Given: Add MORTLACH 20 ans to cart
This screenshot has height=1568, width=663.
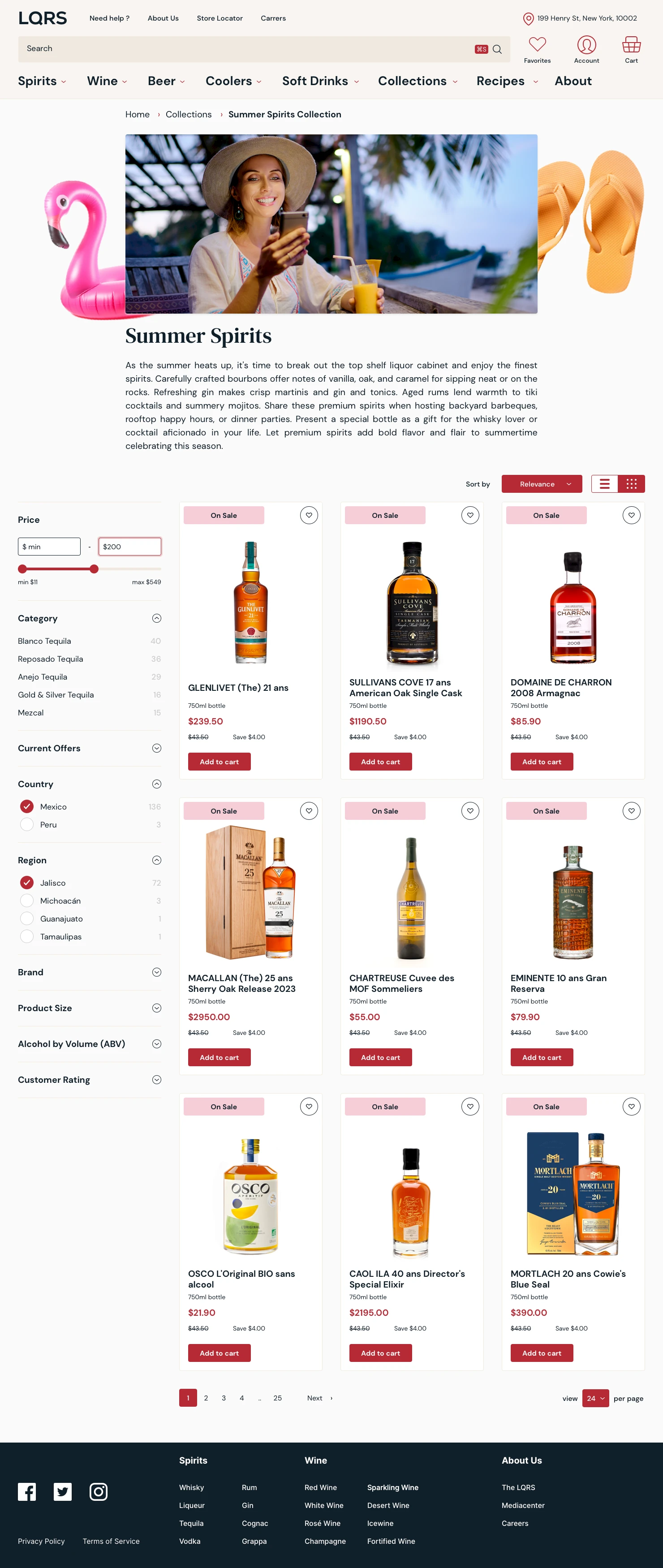Looking at the screenshot, I should (541, 1353).
